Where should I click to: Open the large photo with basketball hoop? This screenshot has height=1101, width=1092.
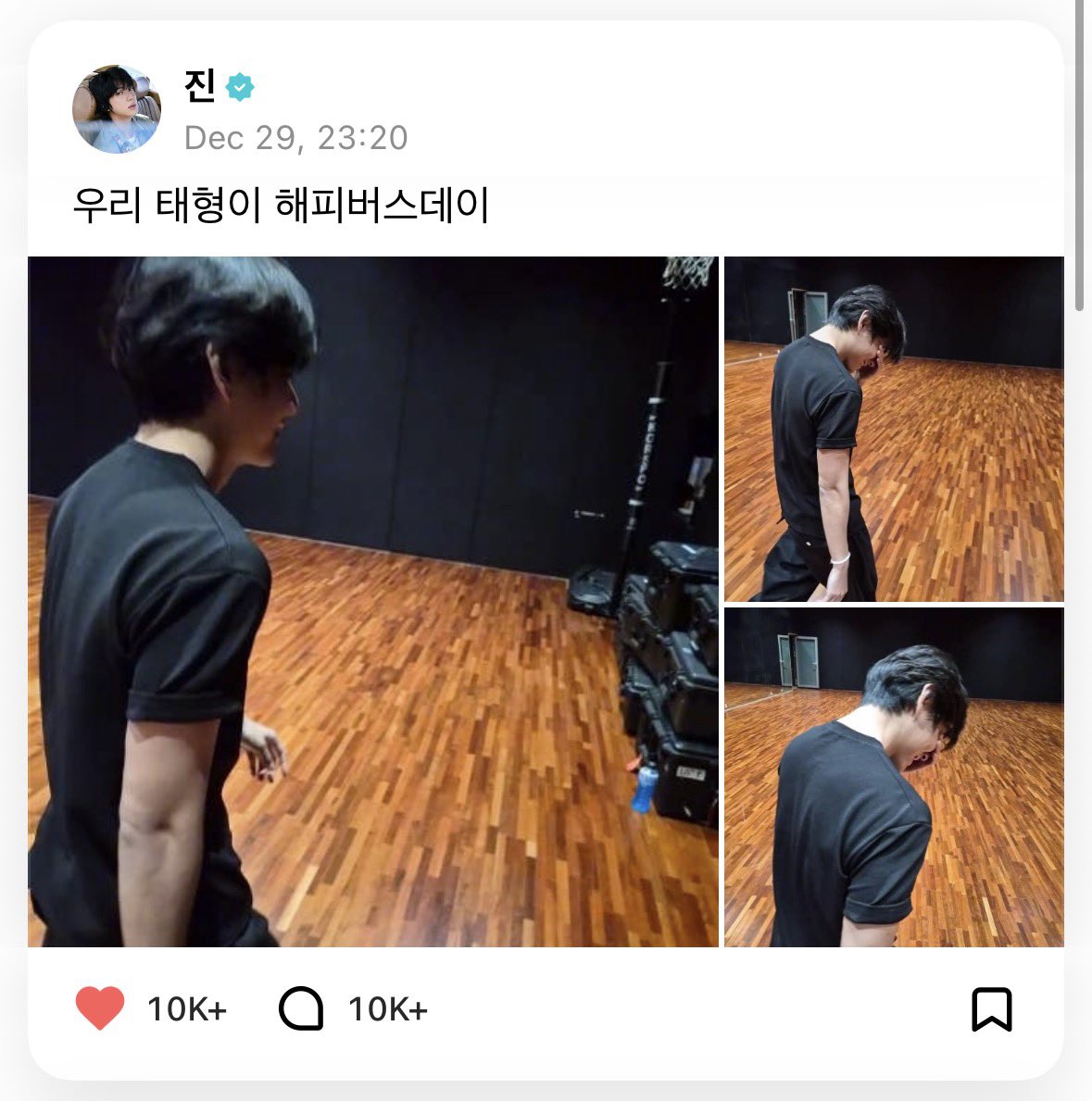(373, 602)
